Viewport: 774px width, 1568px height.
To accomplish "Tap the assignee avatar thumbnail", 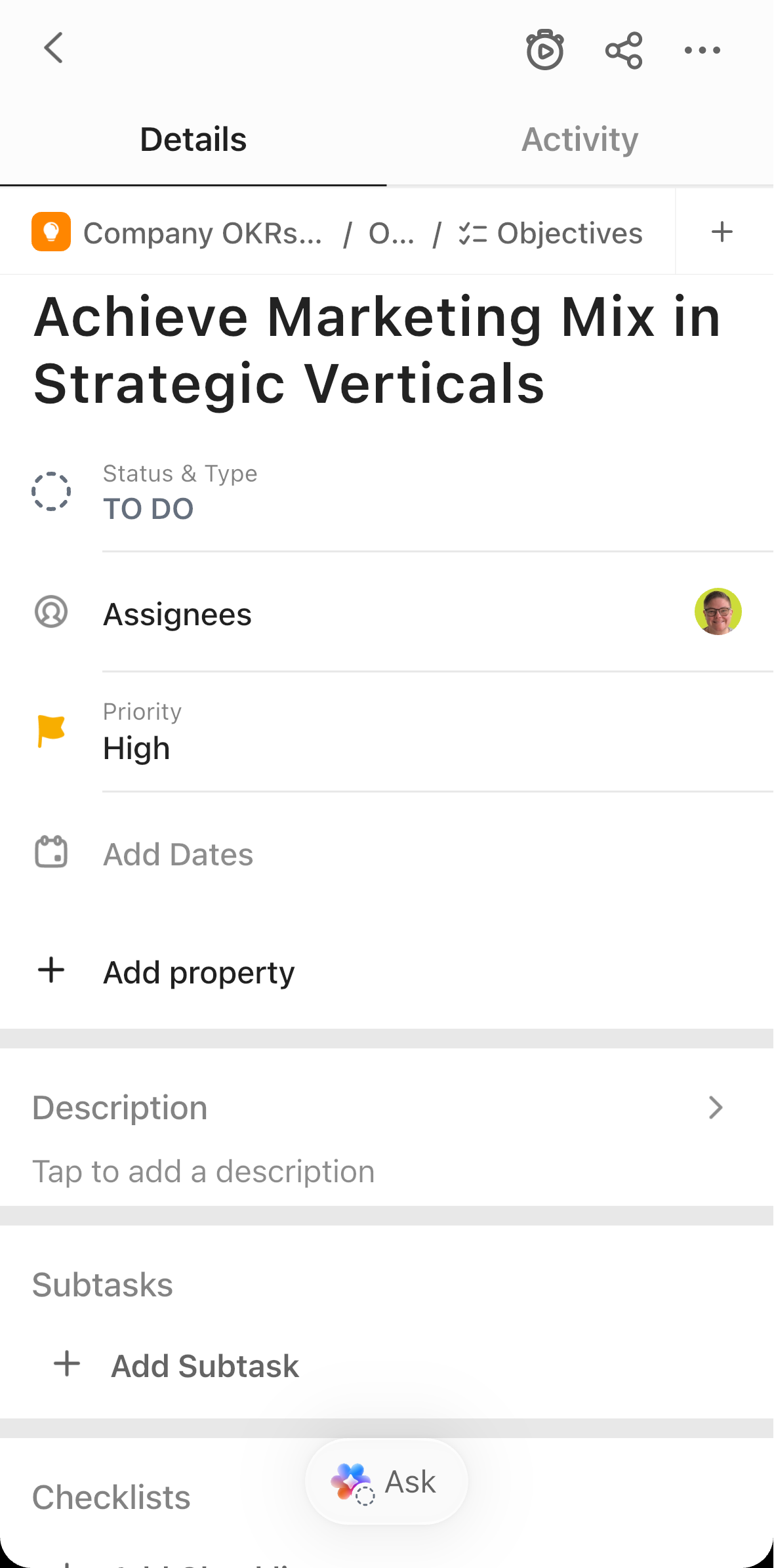I will 718,613.
